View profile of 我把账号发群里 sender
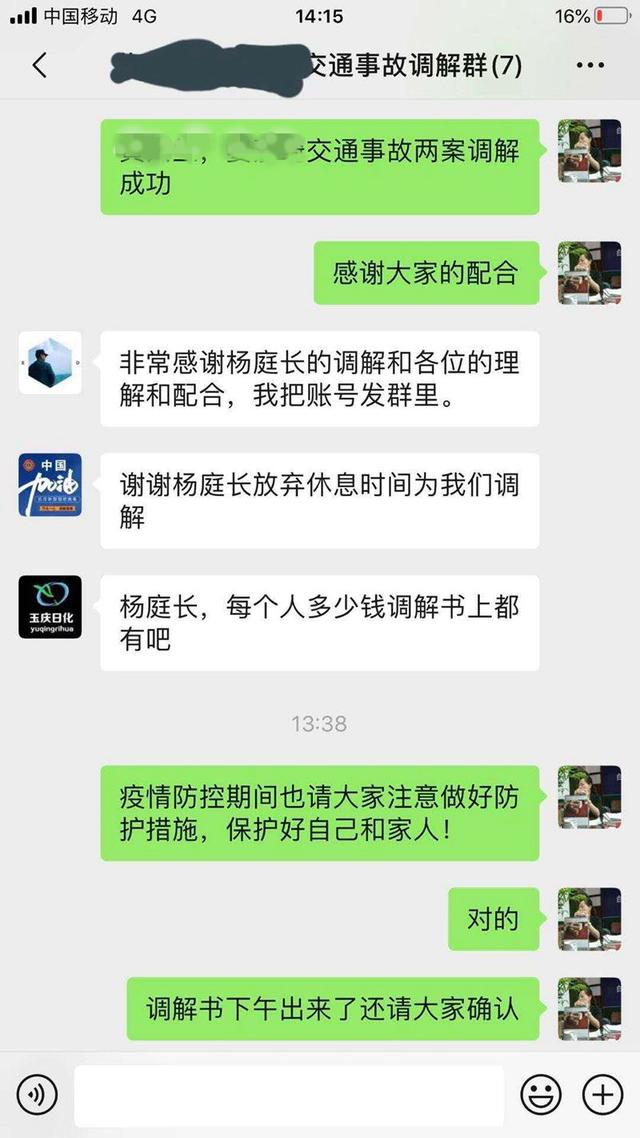 [50, 363]
